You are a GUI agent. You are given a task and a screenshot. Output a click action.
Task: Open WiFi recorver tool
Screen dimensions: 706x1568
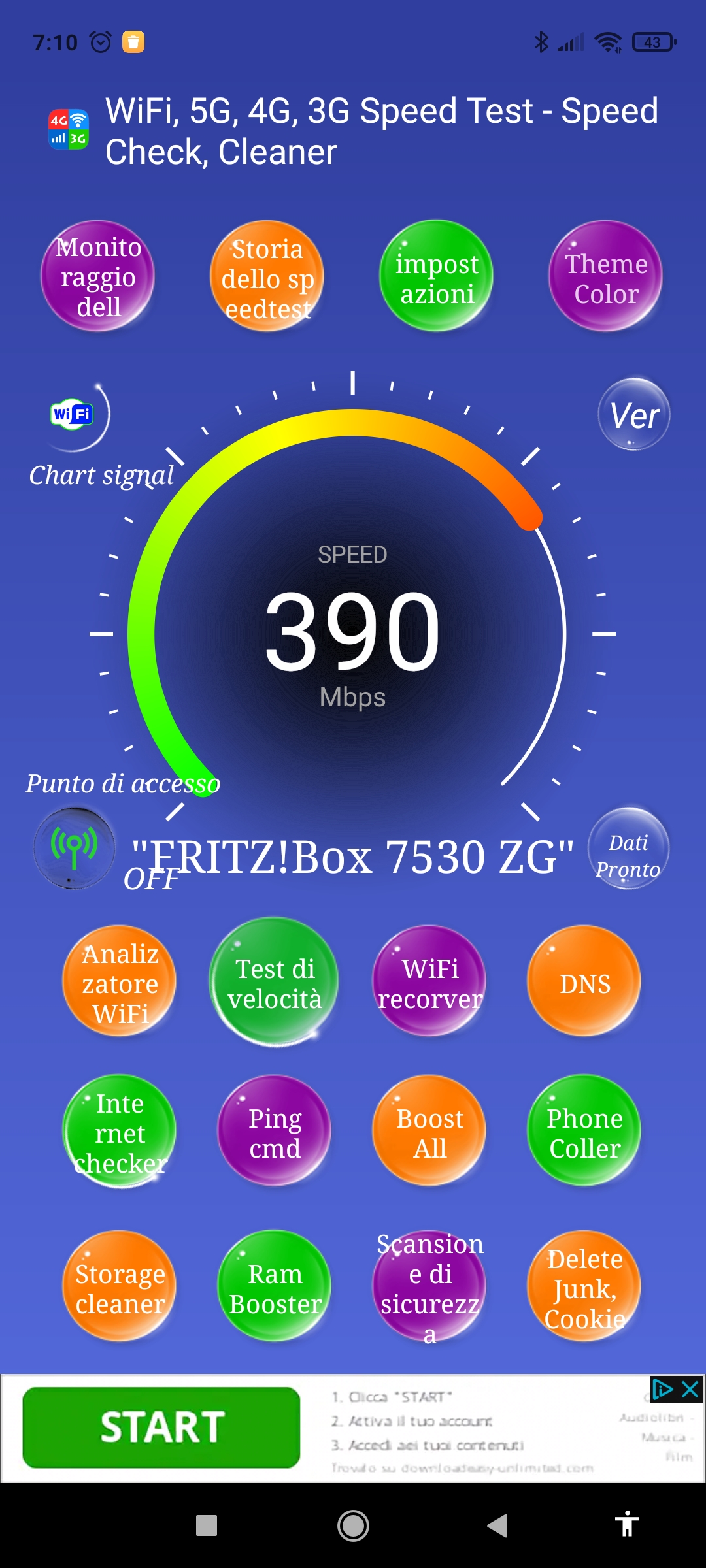click(x=429, y=981)
